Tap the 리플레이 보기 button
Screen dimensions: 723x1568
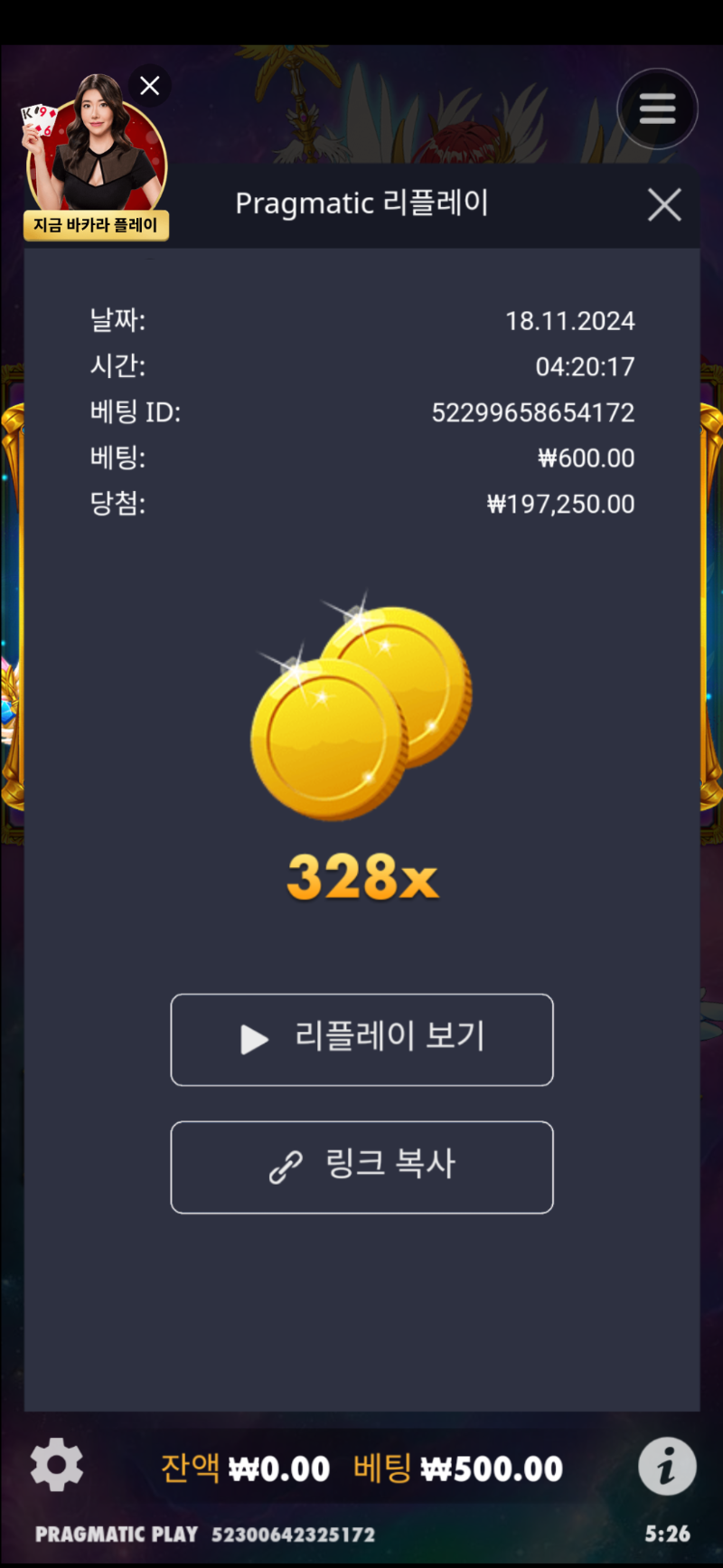click(361, 1039)
